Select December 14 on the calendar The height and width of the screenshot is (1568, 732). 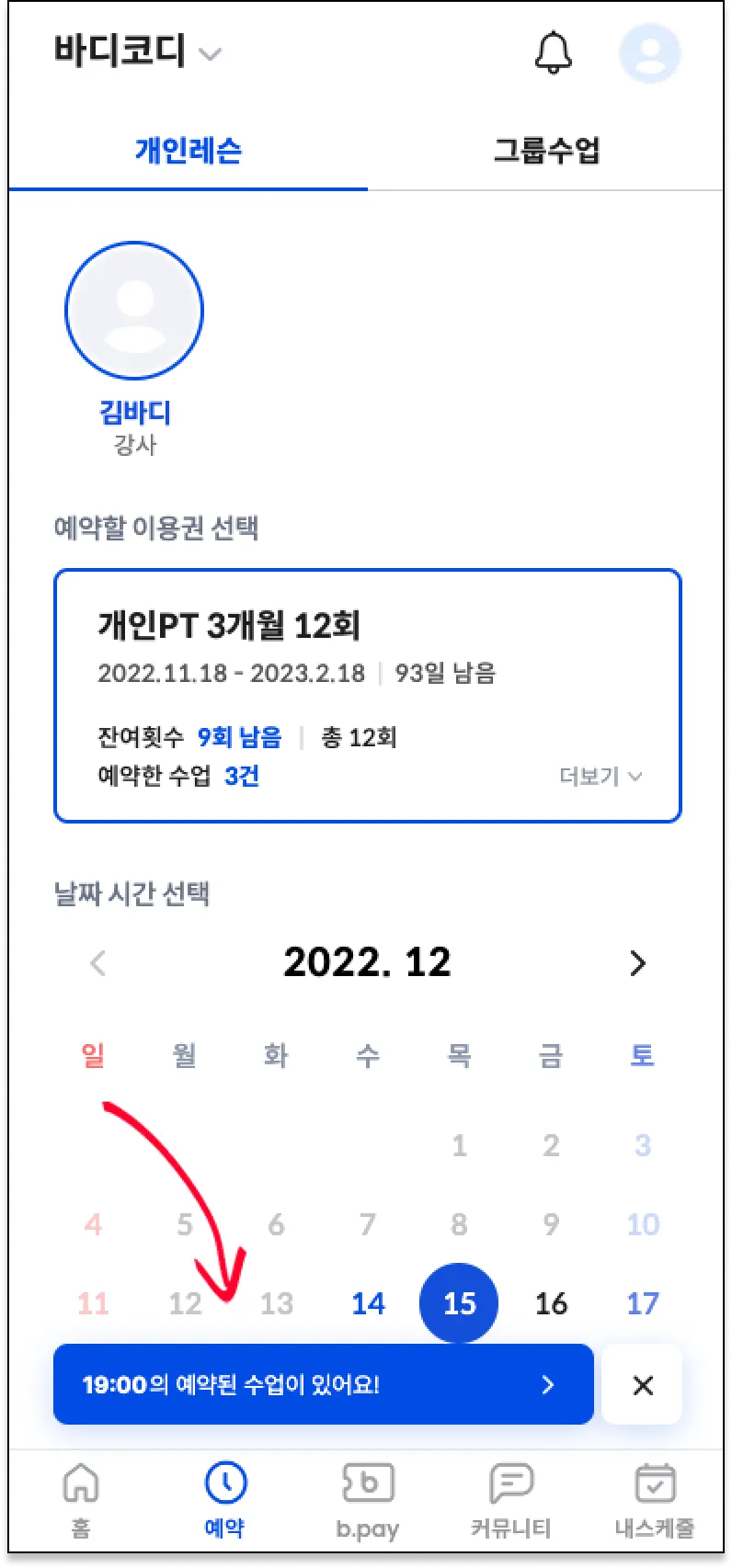368,1303
